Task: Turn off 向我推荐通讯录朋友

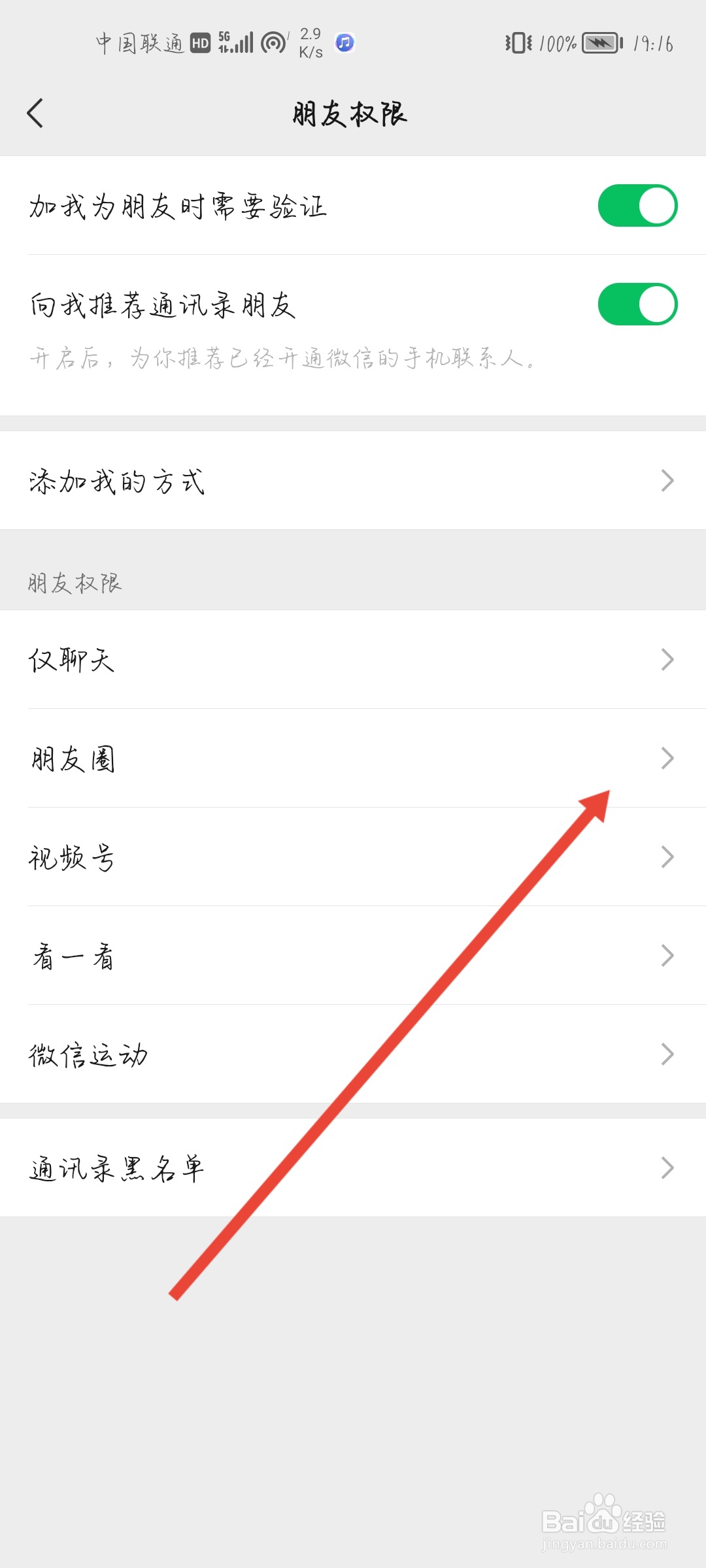Action: pos(637,304)
